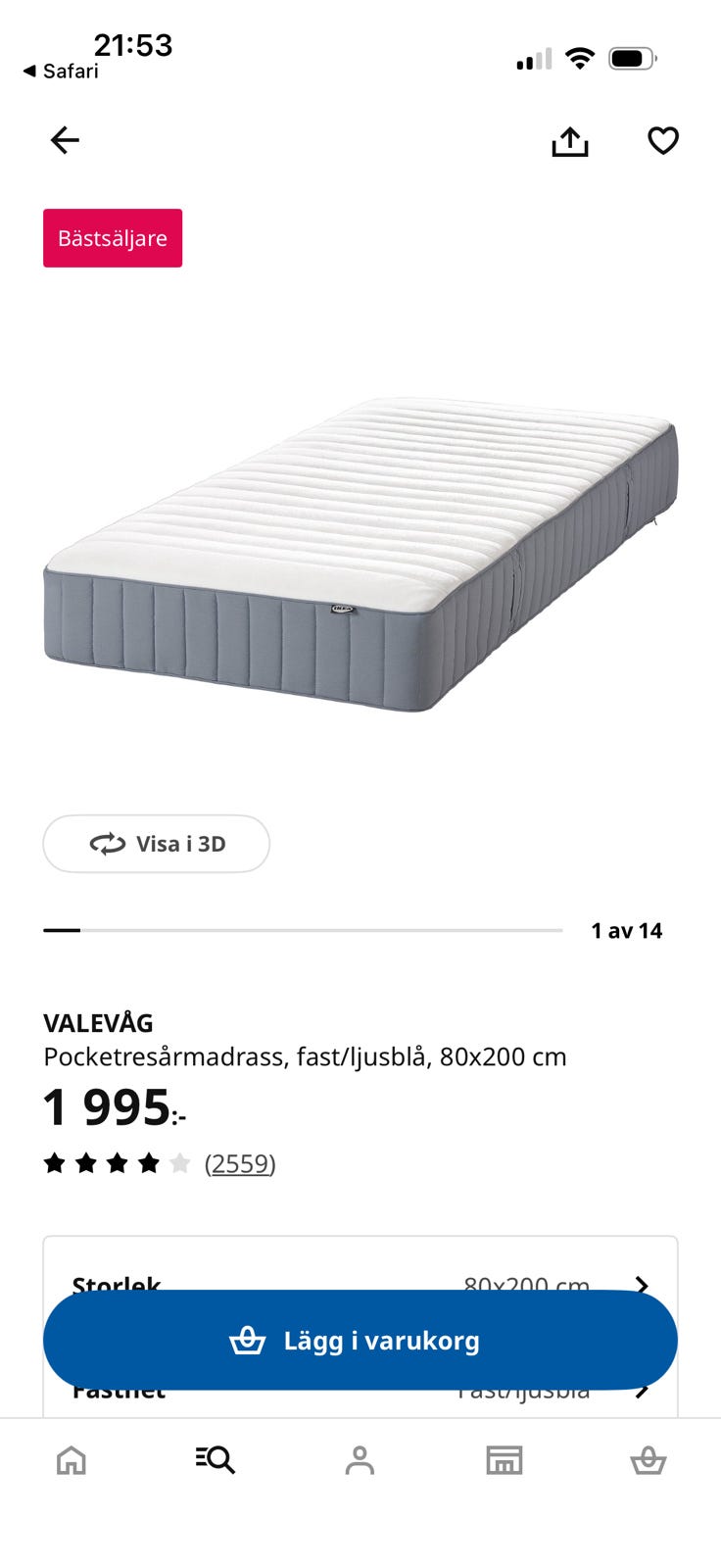The image size is (721, 1568).
Task: Open the shopping basket tab
Action: tap(648, 1460)
